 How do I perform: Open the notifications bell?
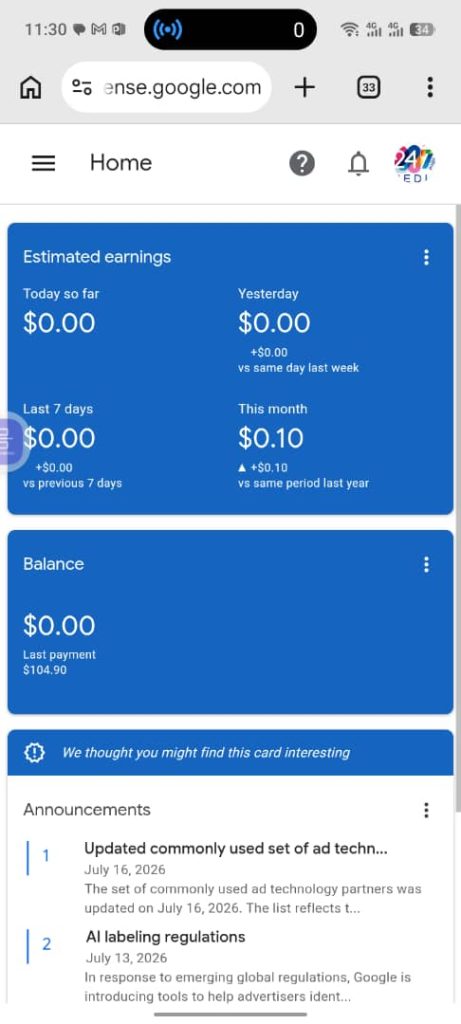[x=358, y=163]
